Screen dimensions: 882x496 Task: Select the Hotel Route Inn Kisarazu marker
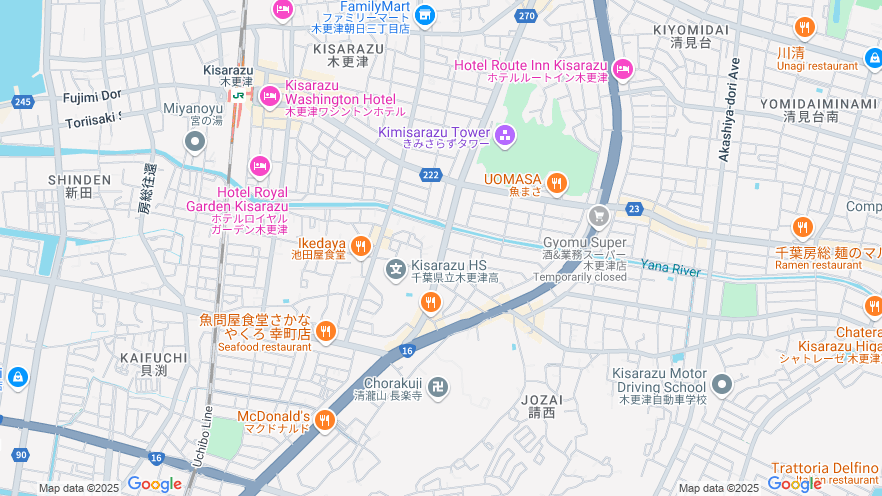pyautogui.click(x=623, y=69)
